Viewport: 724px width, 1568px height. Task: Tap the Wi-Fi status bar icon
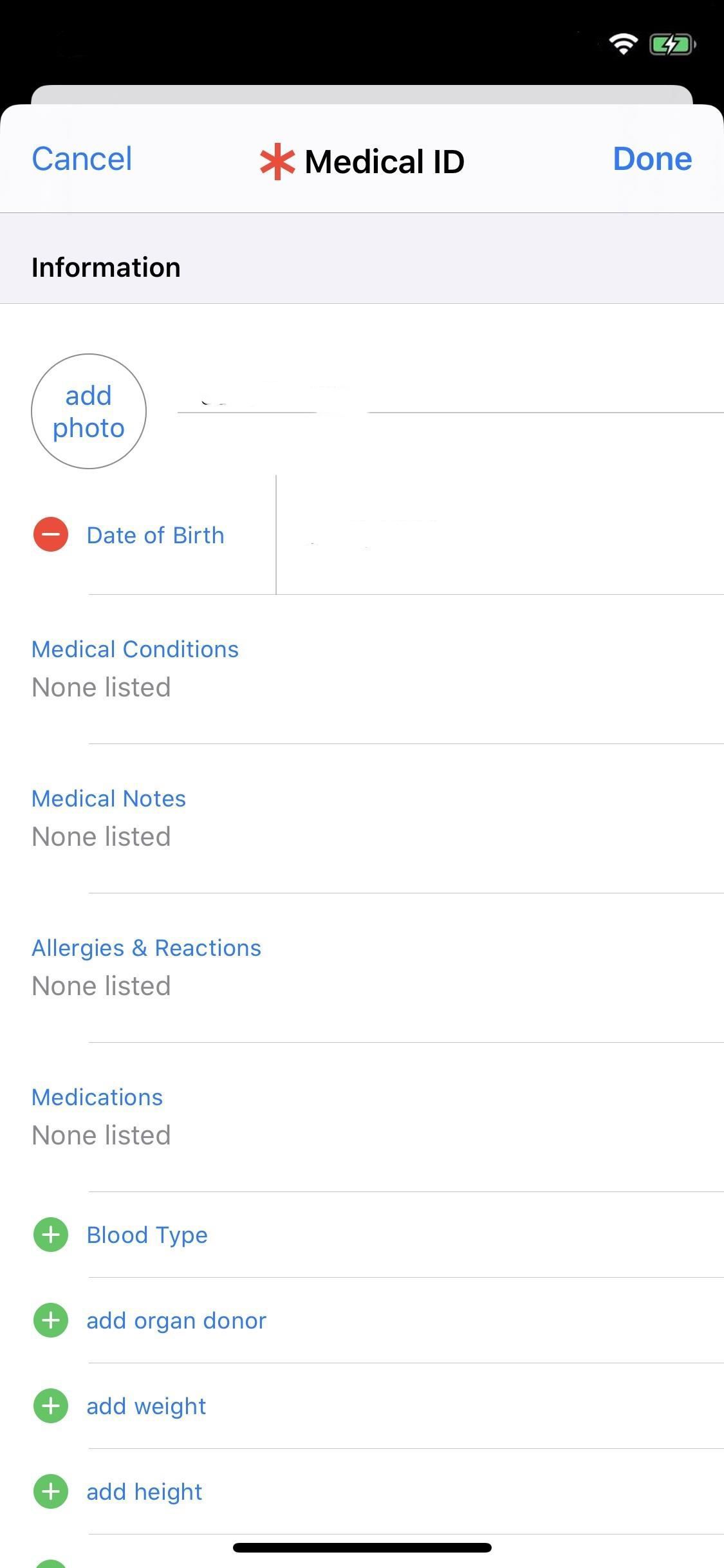(x=623, y=44)
